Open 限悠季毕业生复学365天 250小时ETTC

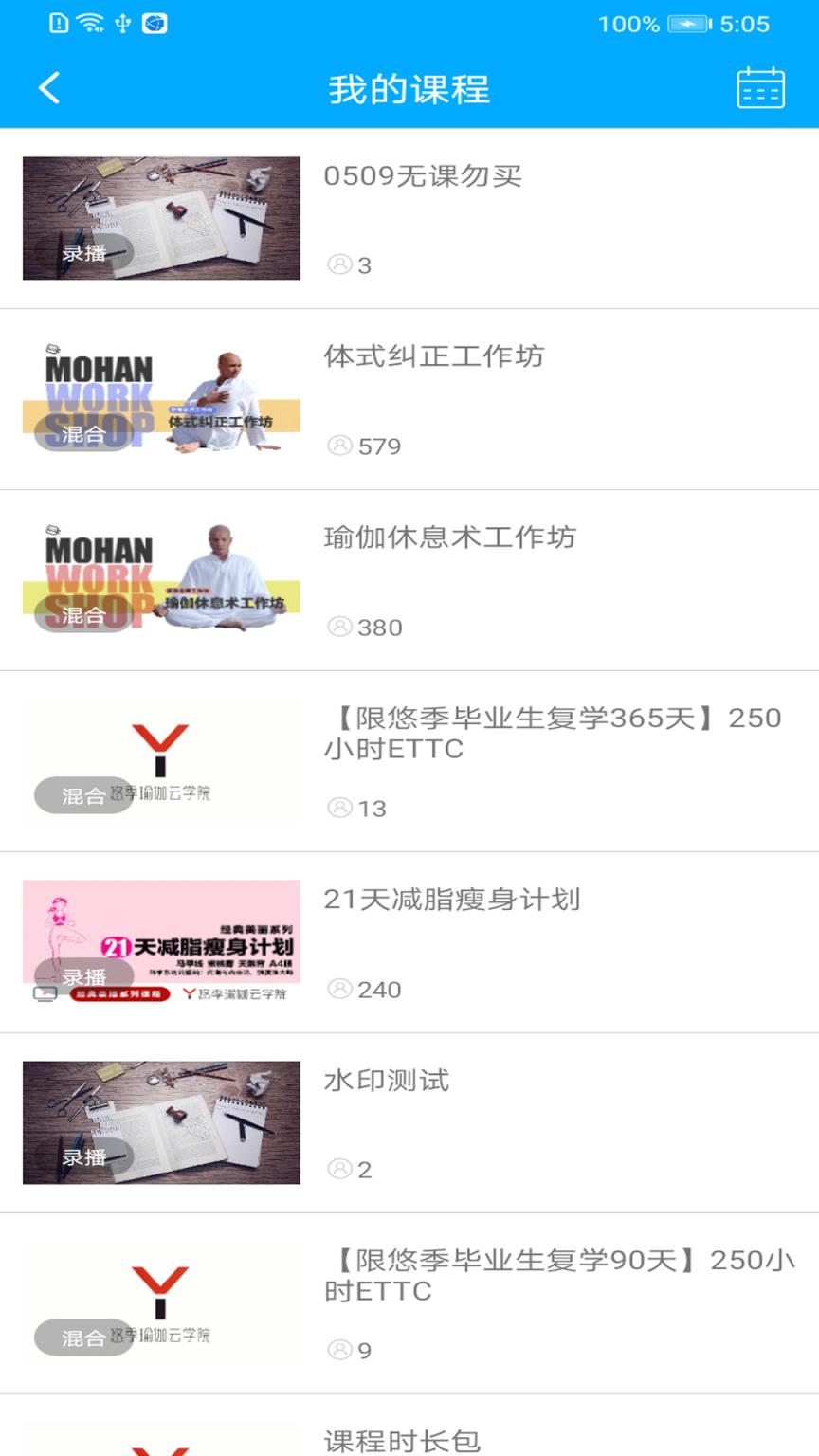click(552, 733)
